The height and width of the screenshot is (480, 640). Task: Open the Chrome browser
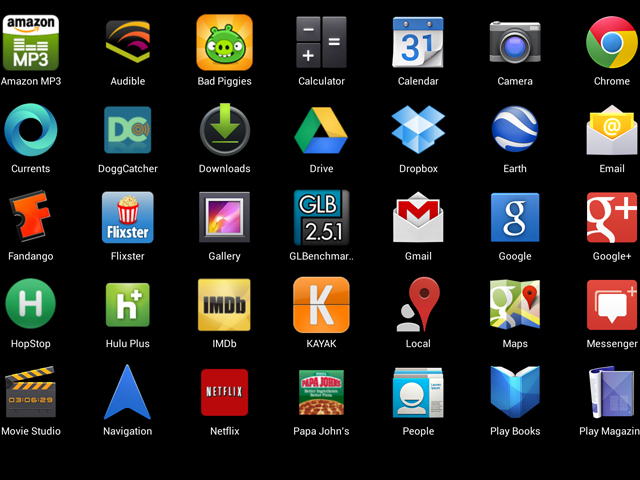(x=612, y=42)
